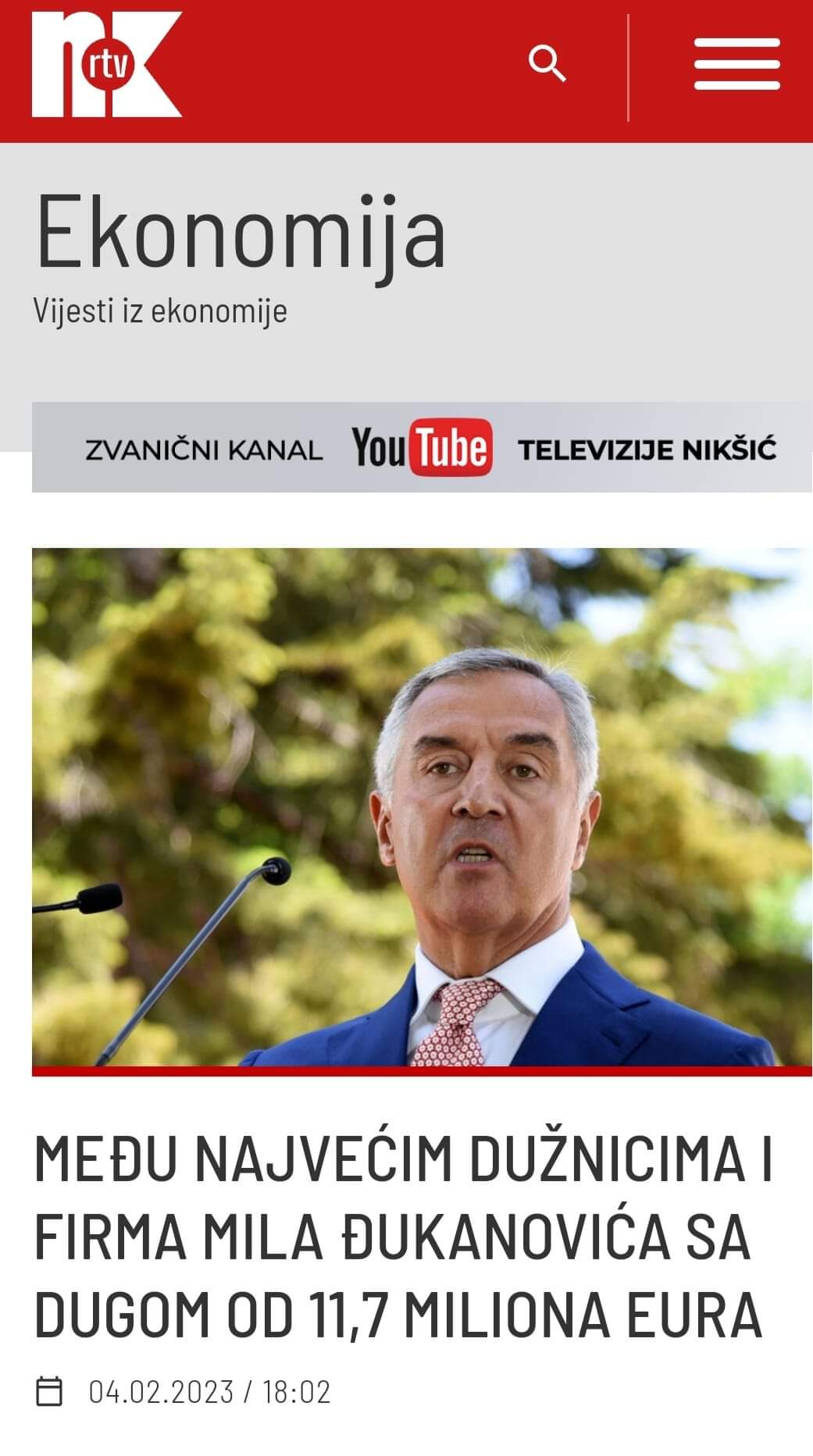Open the search magnifier icon
The width and height of the screenshot is (813, 1456).
[547, 63]
